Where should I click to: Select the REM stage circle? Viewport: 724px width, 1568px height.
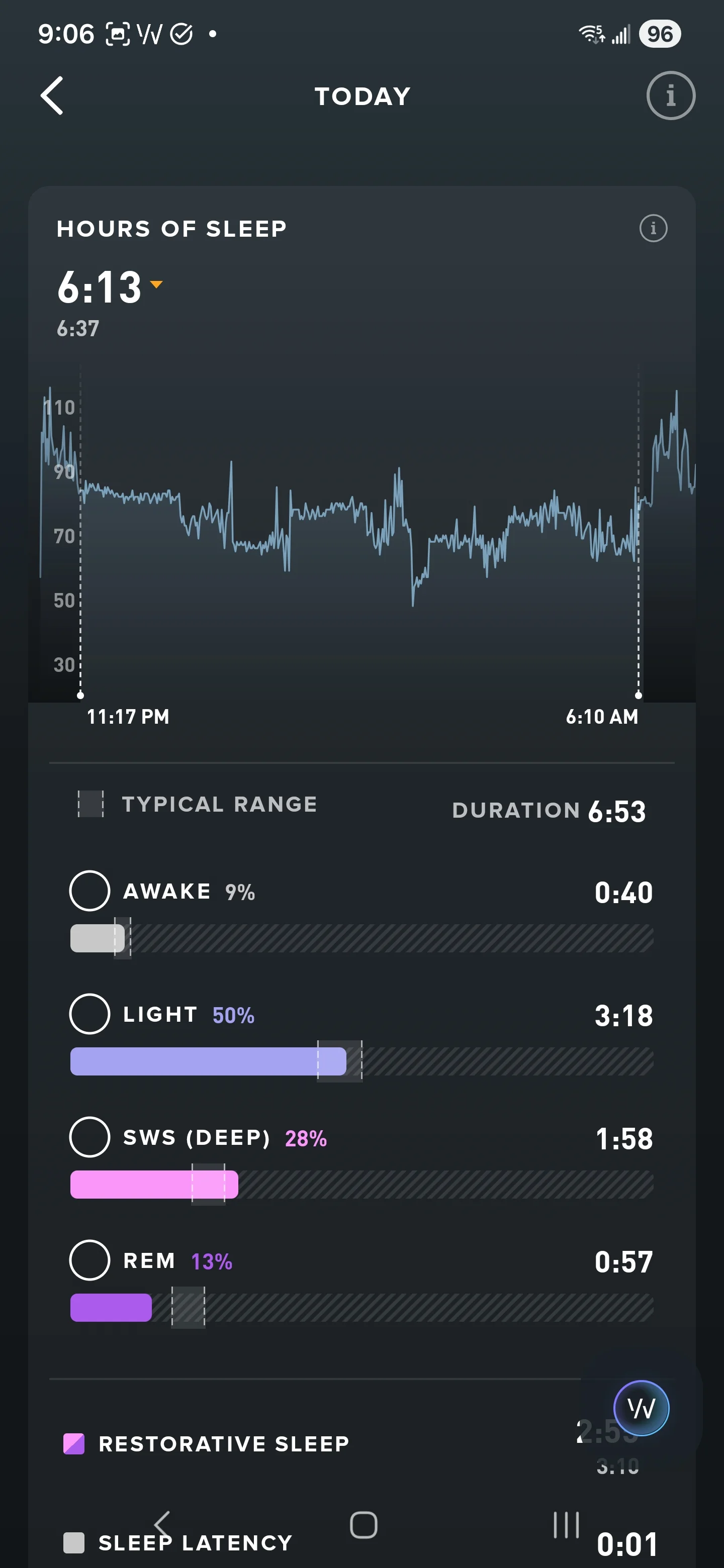89,1259
